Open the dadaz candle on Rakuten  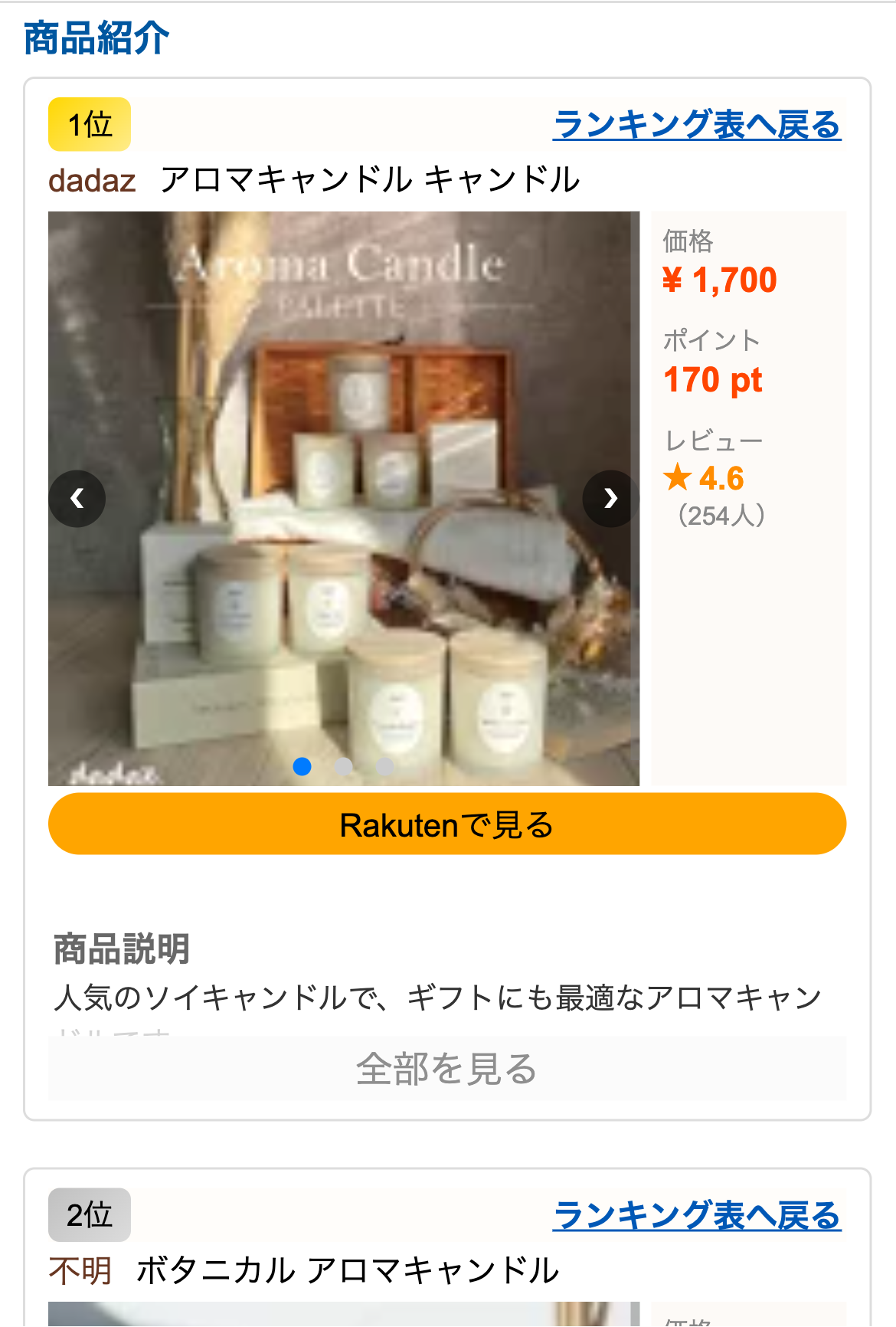click(446, 824)
